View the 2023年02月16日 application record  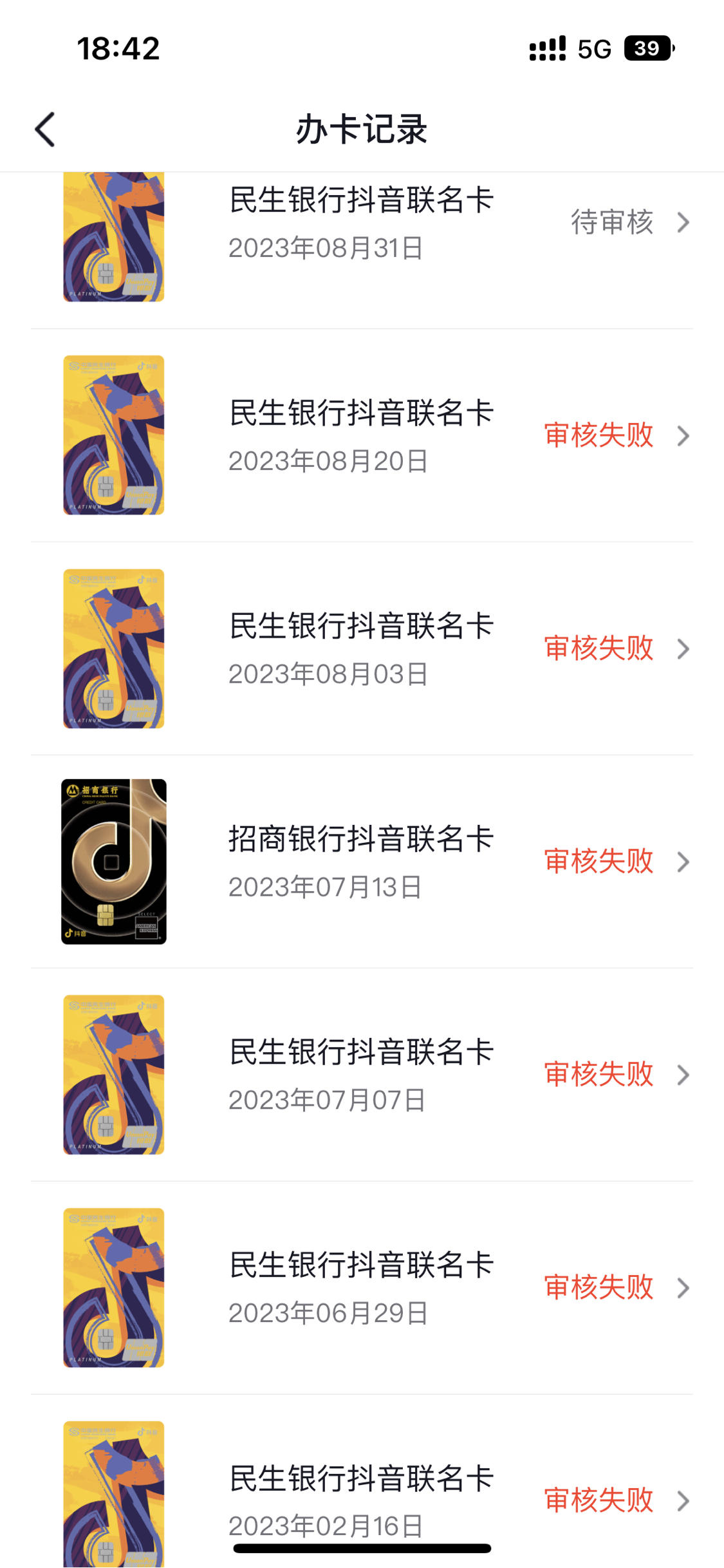tap(362, 1482)
